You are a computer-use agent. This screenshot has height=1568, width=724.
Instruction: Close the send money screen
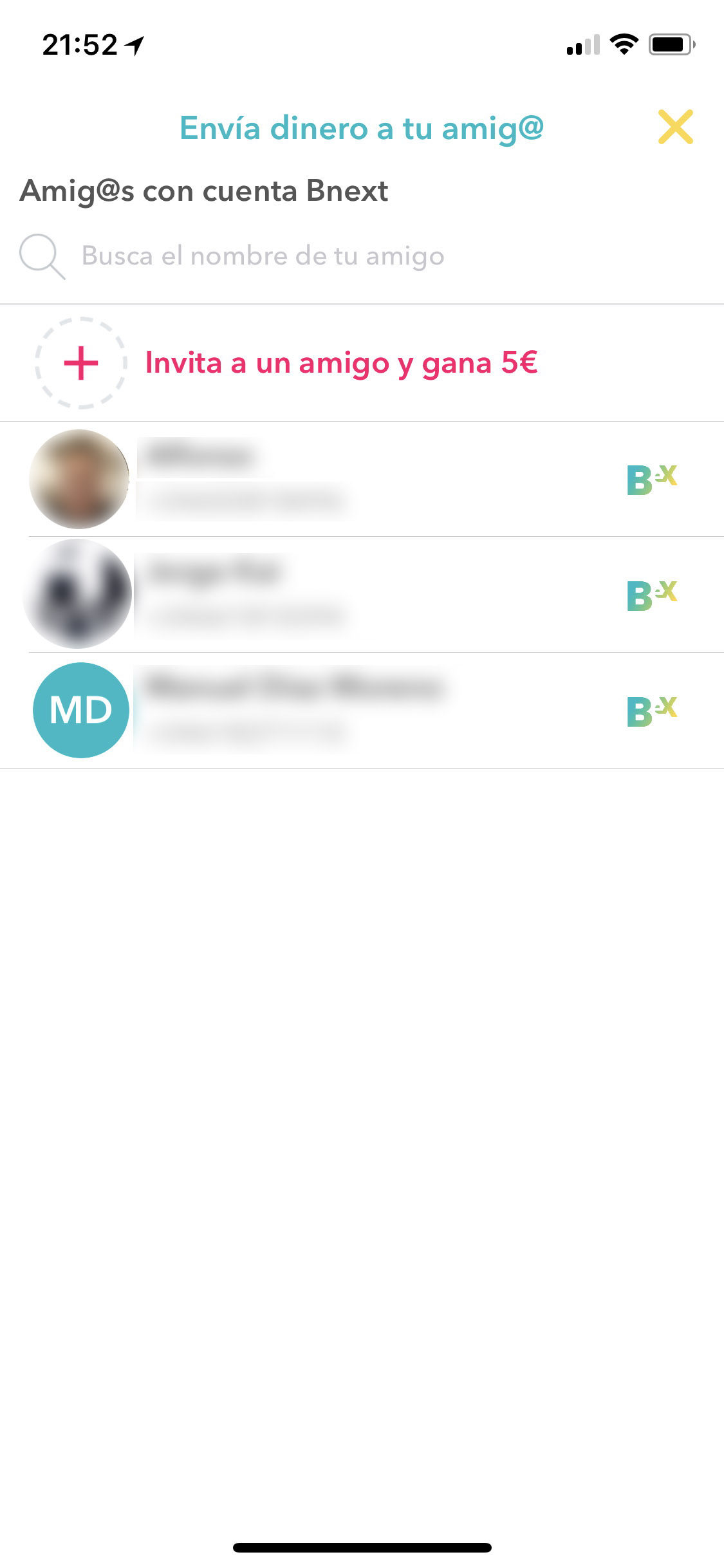pyautogui.click(x=675, y=127)
